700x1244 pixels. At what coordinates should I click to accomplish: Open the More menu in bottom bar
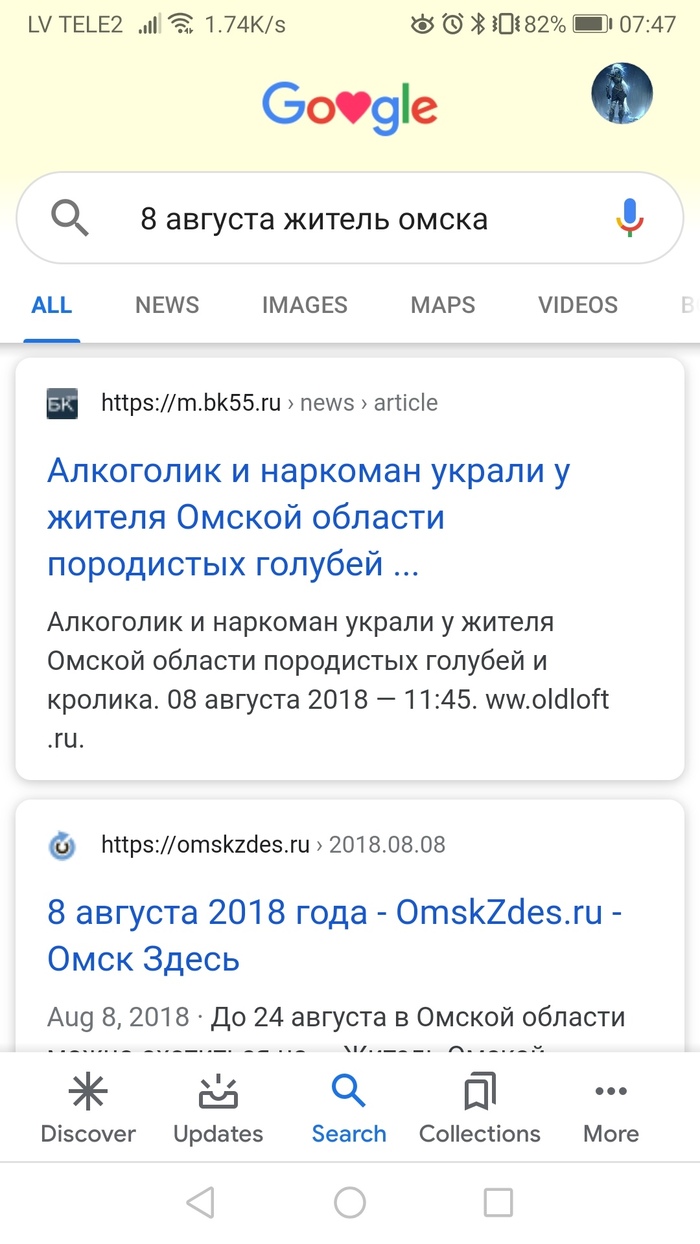coord(610,1110)
